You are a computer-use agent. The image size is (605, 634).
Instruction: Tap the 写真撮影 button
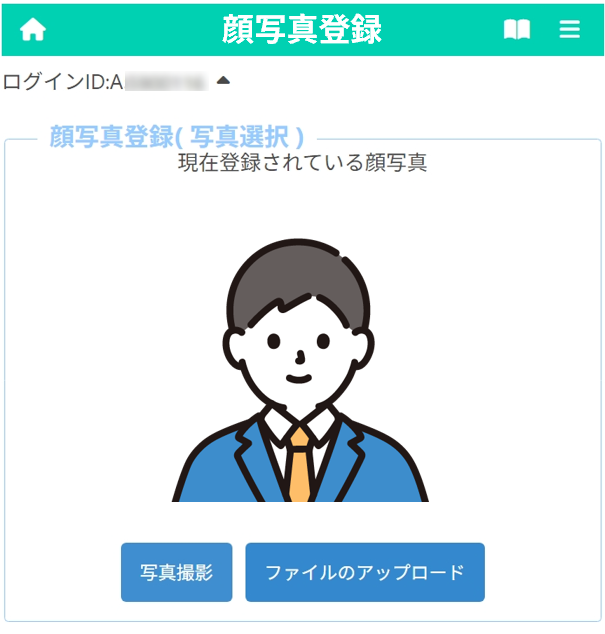click(176, 572)
